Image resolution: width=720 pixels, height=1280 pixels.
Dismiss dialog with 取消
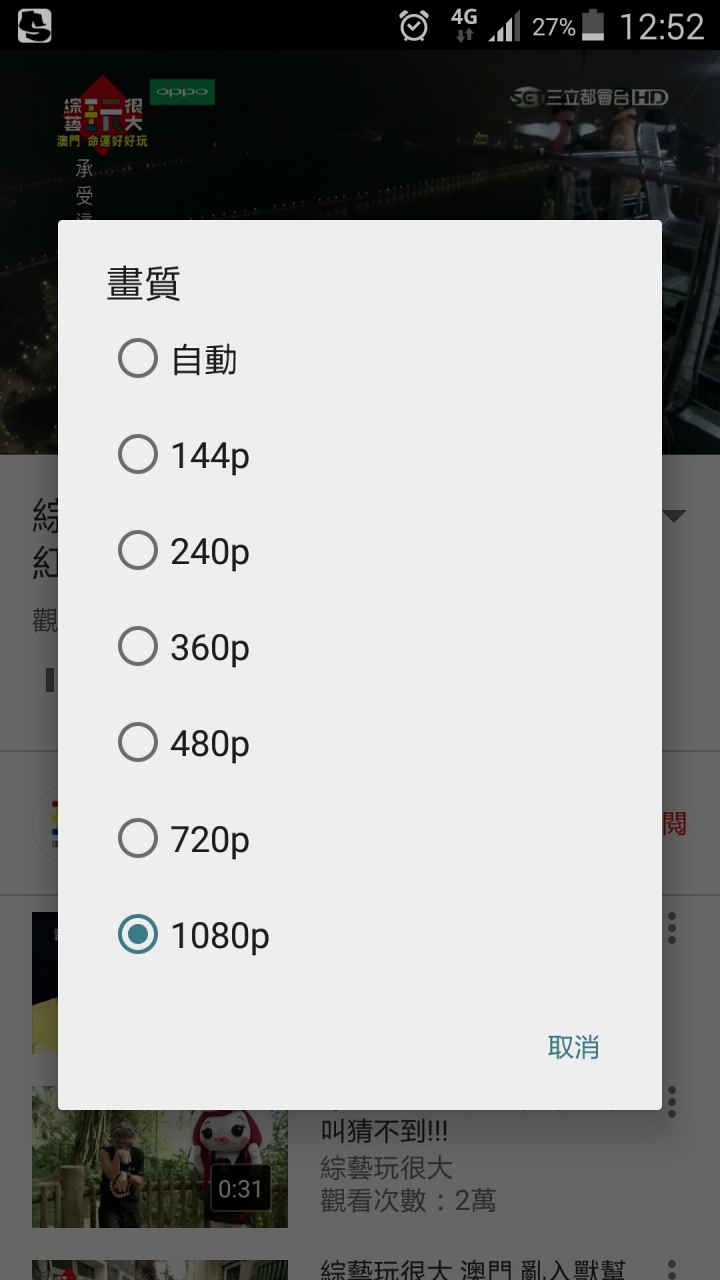[x=573, y=1047]
